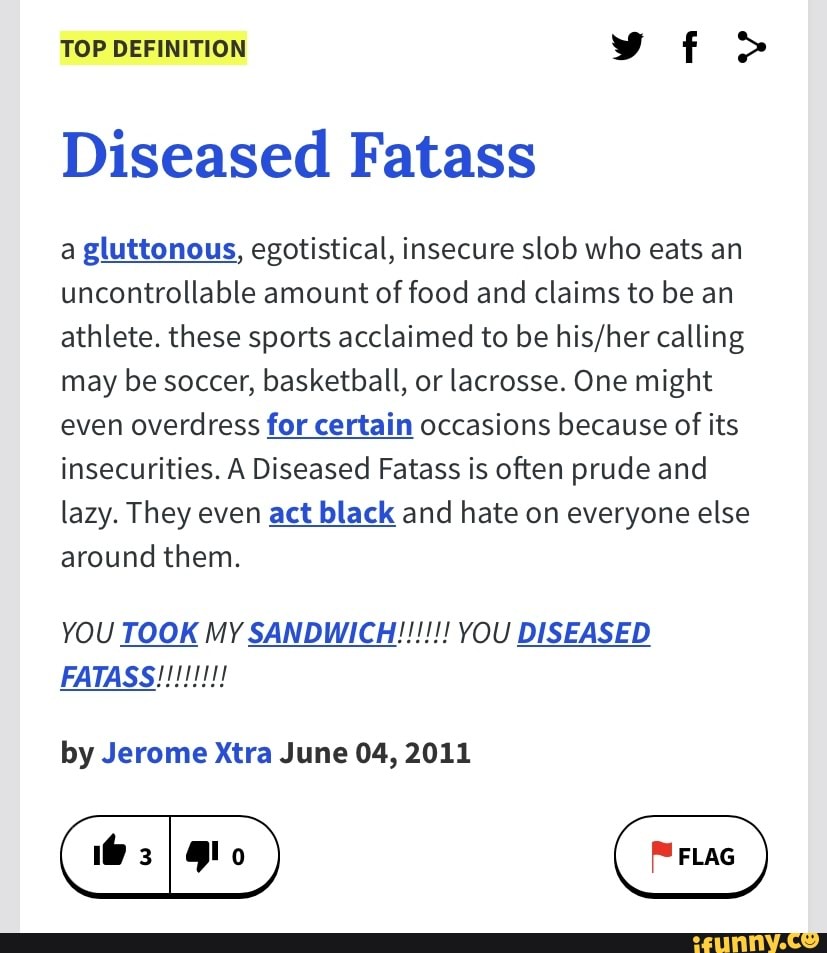Viewport: 827px width, 953px height.
Task: Follow the 'for certain' link
Action: coord(340,425)
